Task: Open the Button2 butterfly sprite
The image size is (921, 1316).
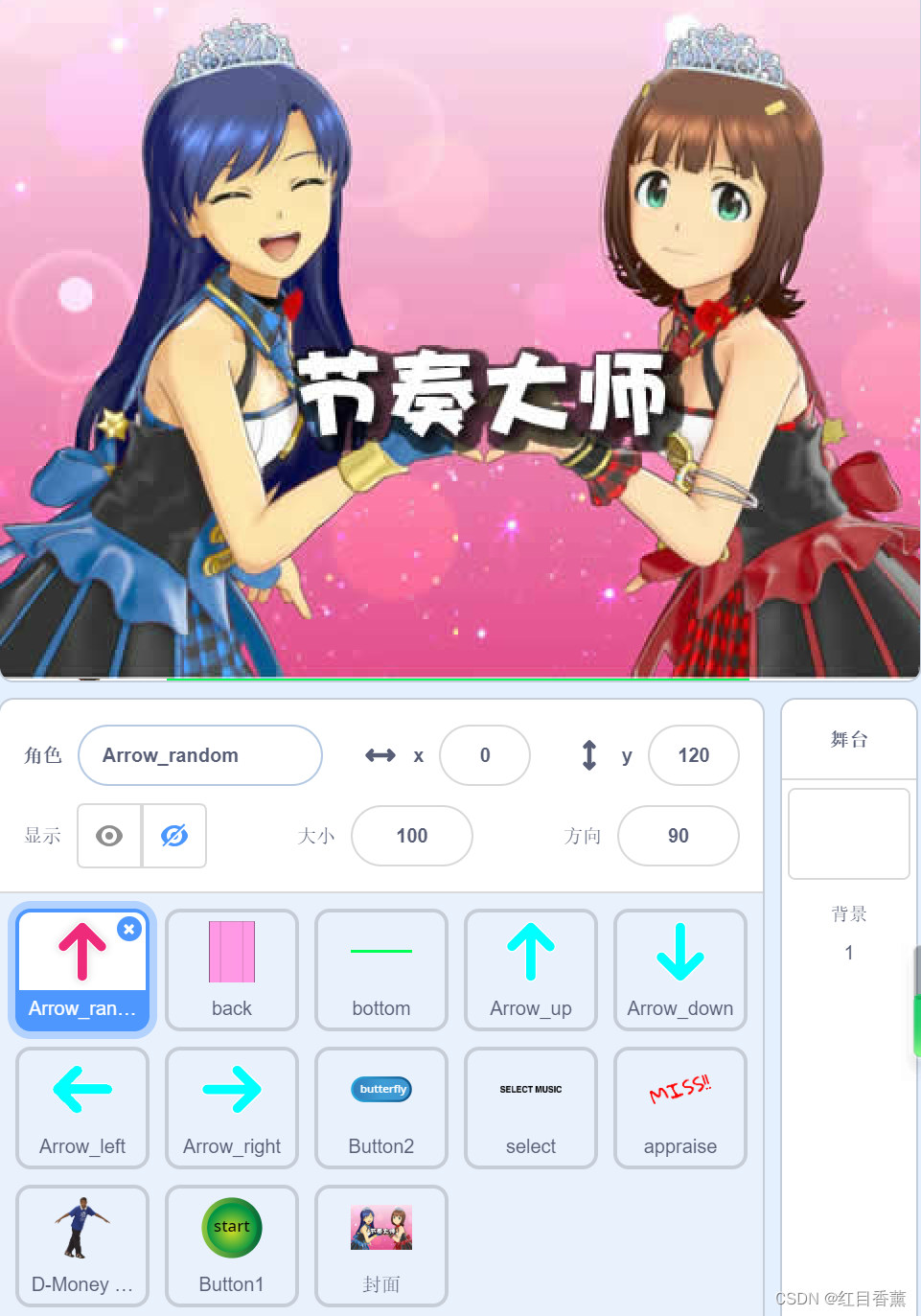Action: (381, 1107)
